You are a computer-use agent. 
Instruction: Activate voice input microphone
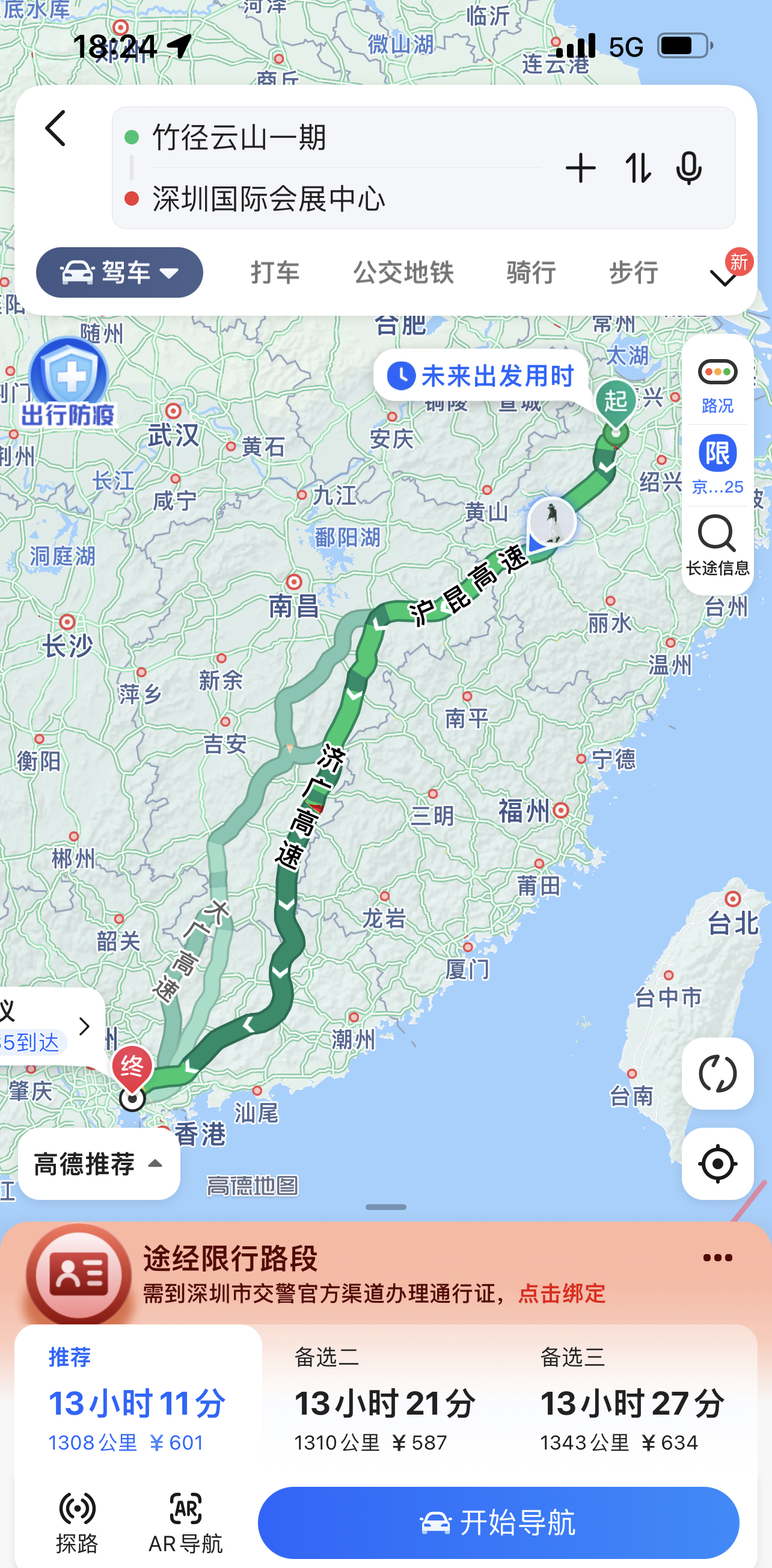(x=688, y=168)
